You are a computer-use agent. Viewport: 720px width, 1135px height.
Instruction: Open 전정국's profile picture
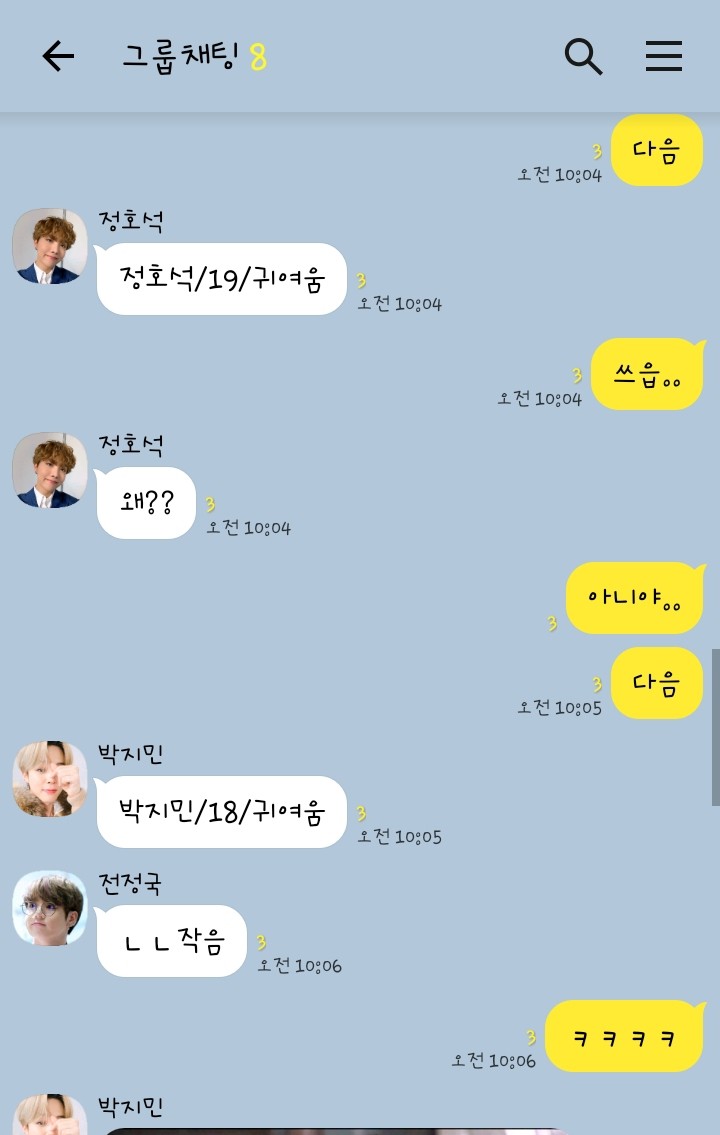pyautogui.click(x=50, y=908)
